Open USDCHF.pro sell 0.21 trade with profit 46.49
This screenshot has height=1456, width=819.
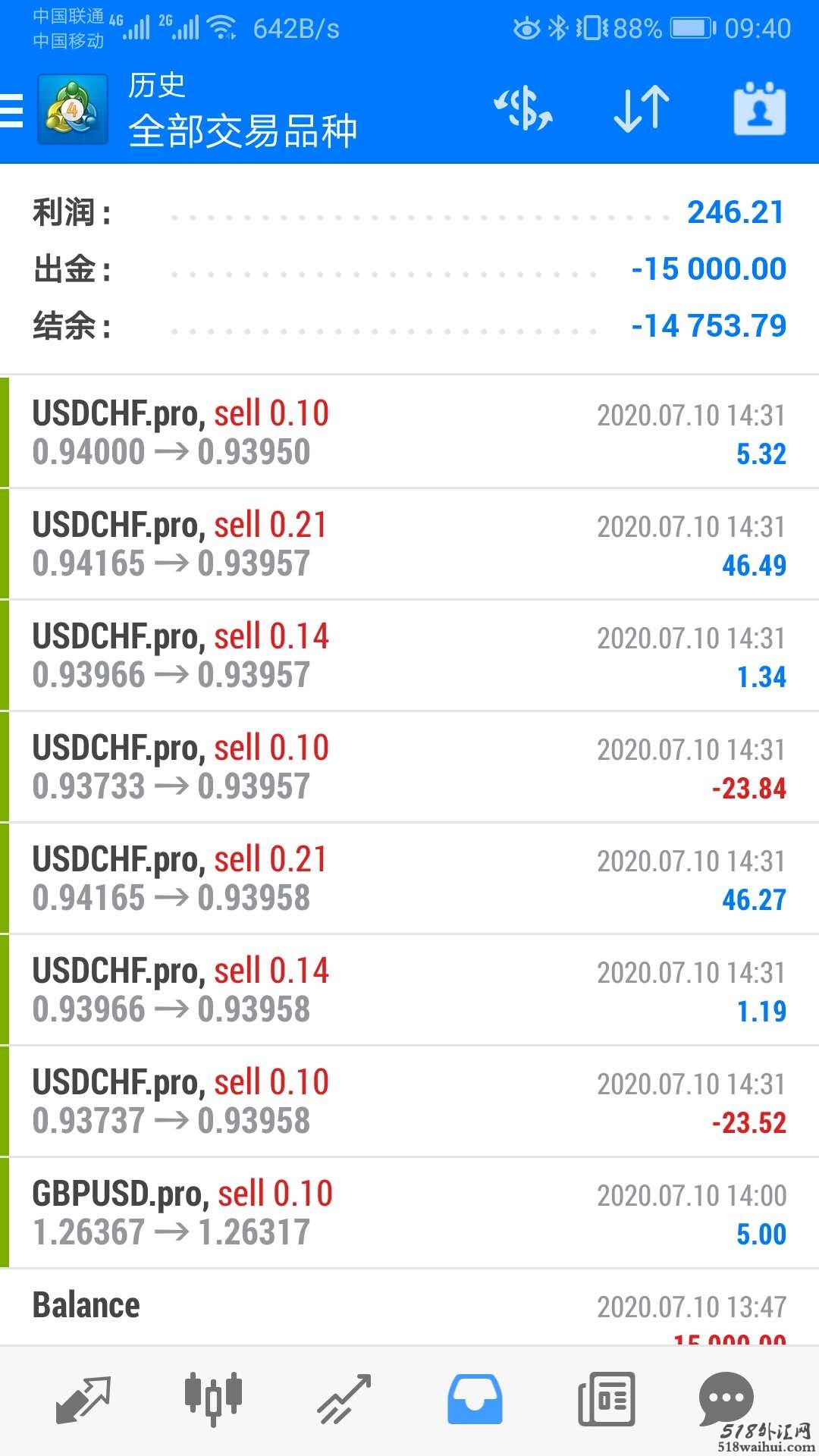point(409,544)
